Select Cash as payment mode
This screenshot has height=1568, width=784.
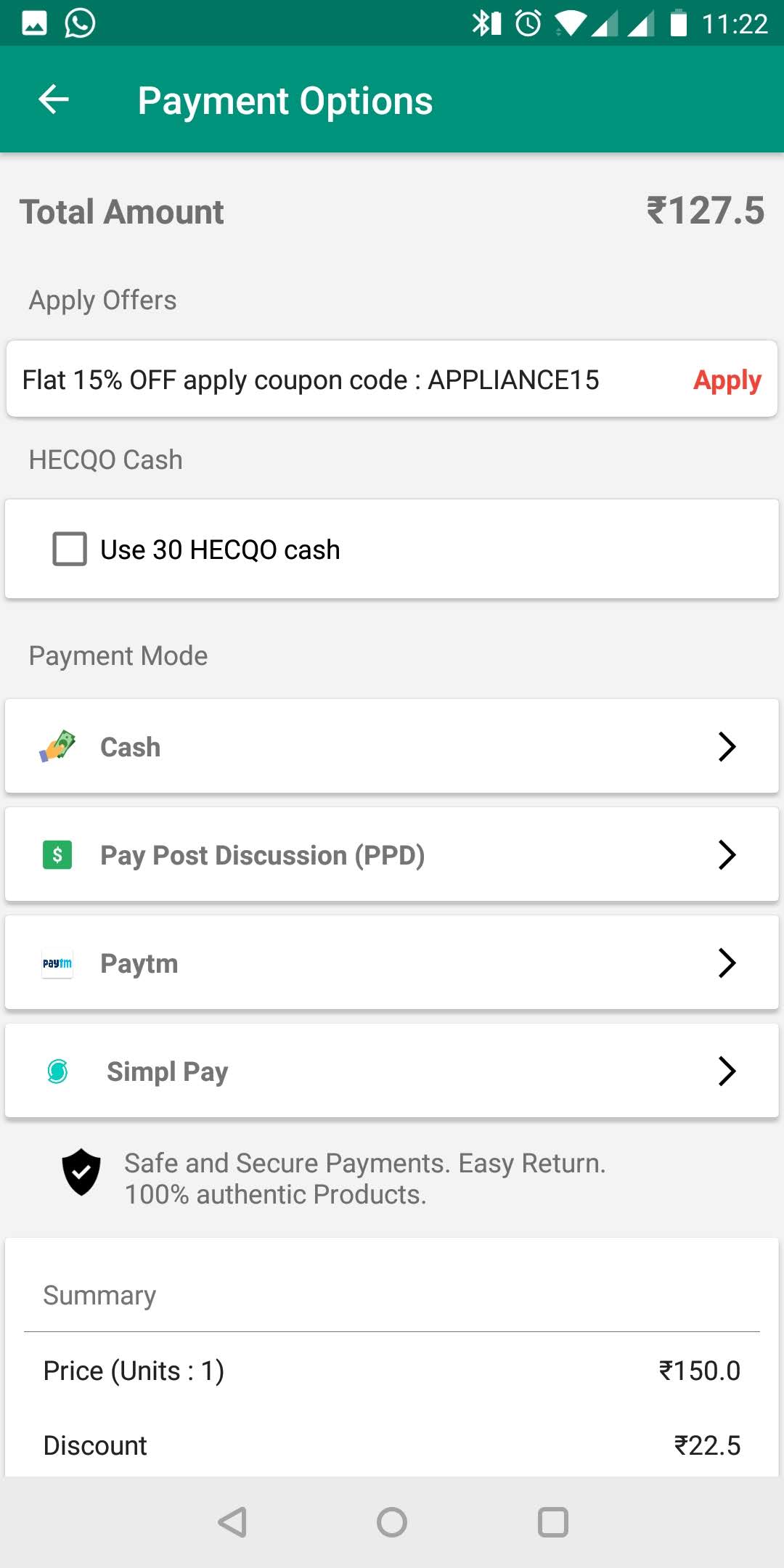392,746
